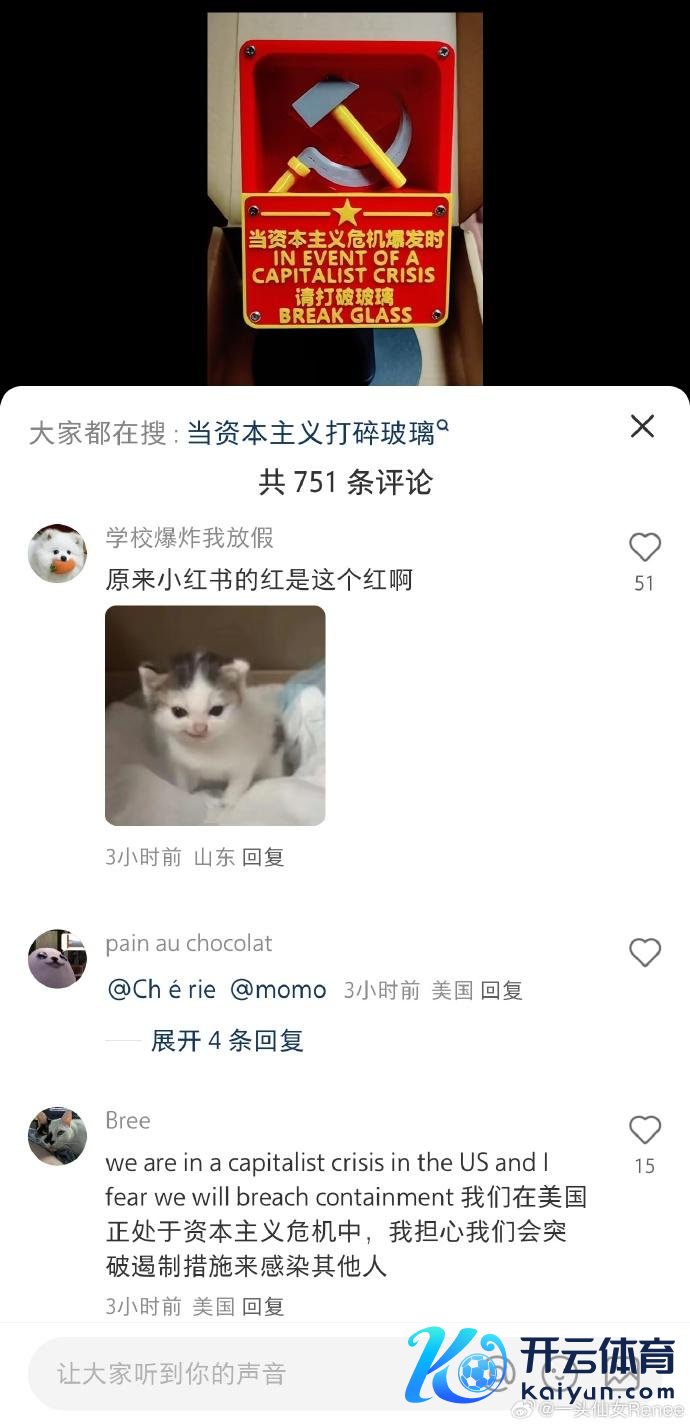This screenshot has width=690, height=1425.
Task: Open 学校爆炸我放假's profile avatar
Action: tap(57, 553)
